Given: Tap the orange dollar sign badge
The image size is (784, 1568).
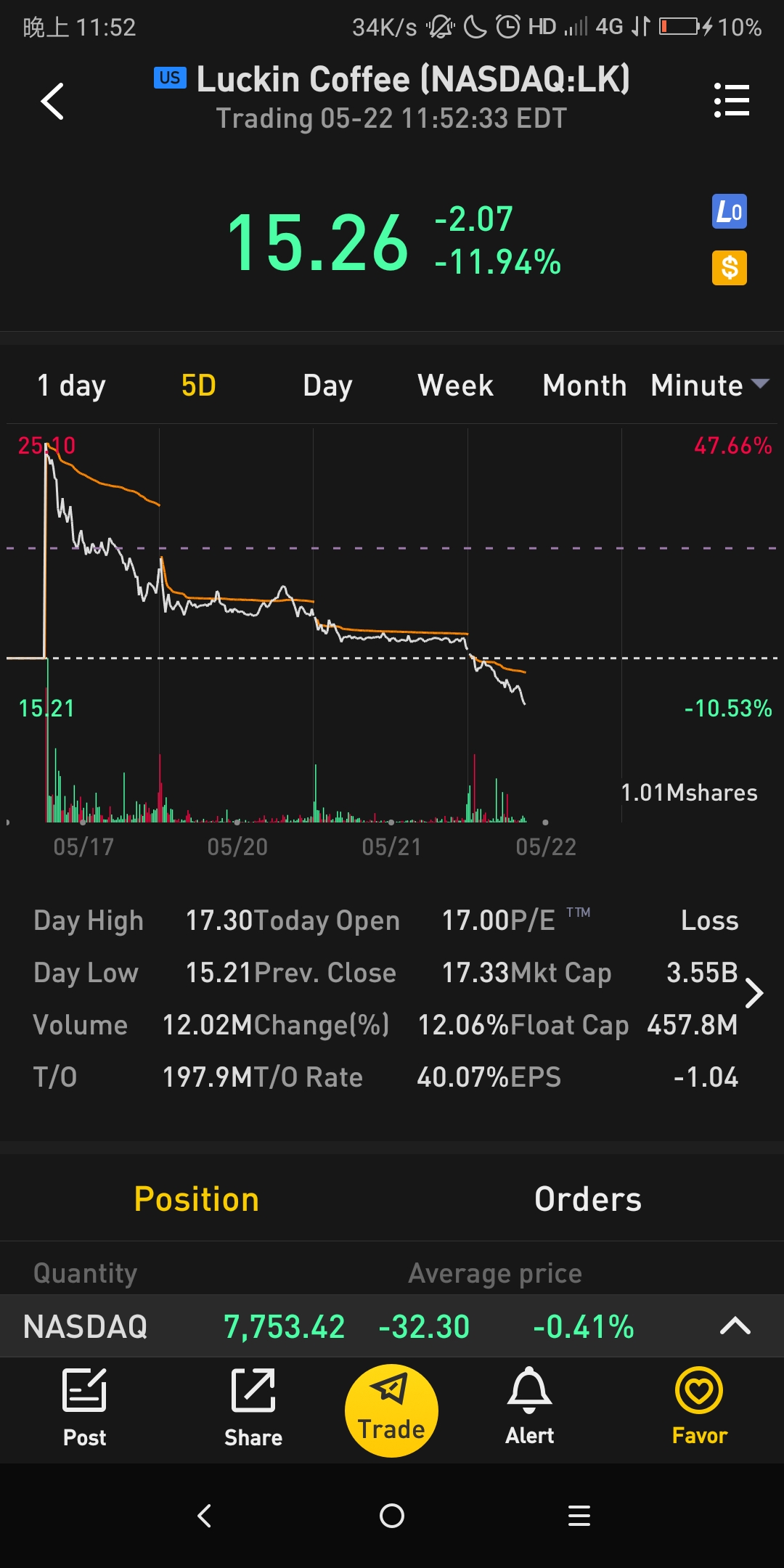Looking at the screenshot, I should [x=729, y=268].
